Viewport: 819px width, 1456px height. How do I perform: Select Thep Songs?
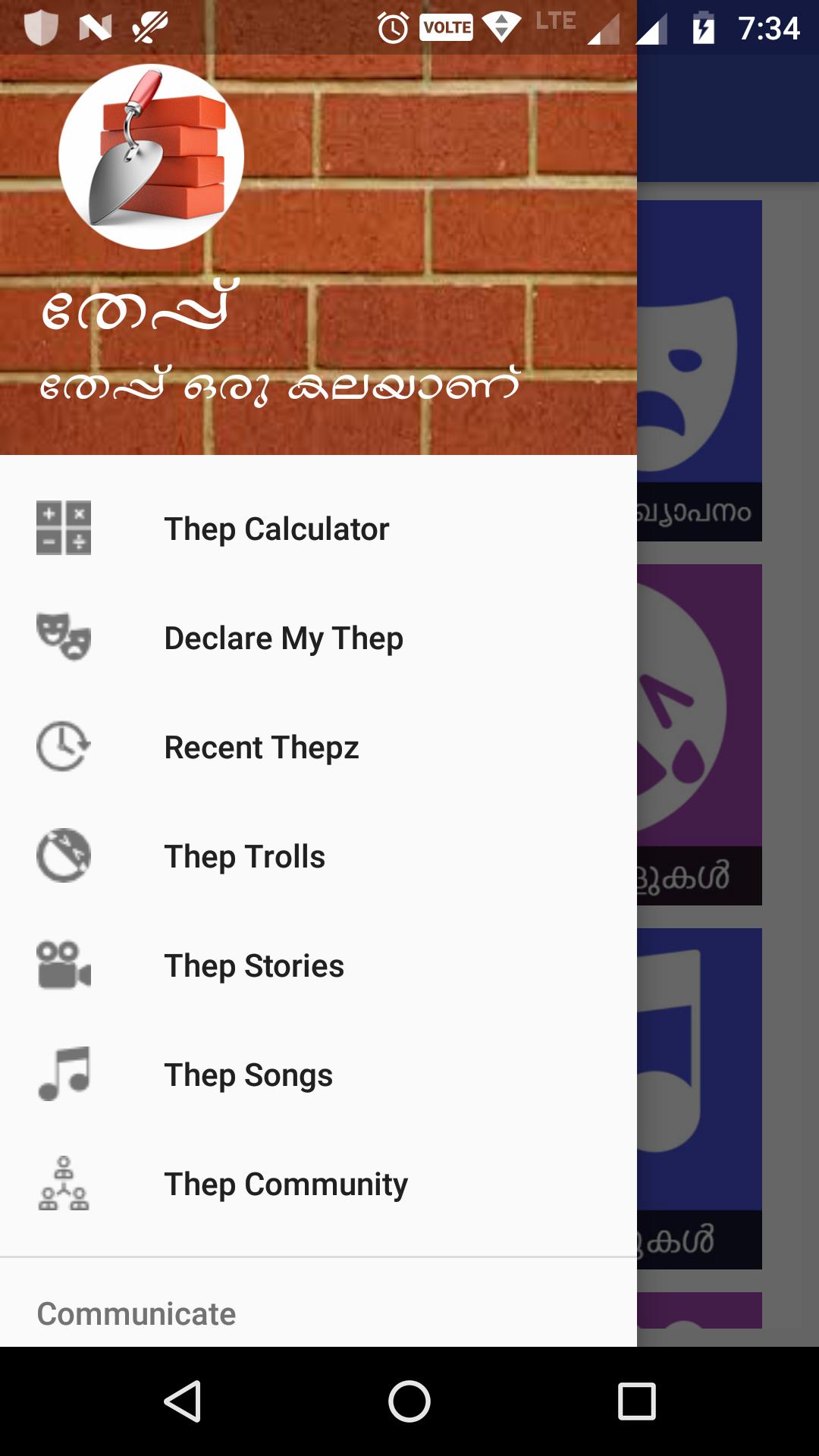click(x=248, y=1075)
